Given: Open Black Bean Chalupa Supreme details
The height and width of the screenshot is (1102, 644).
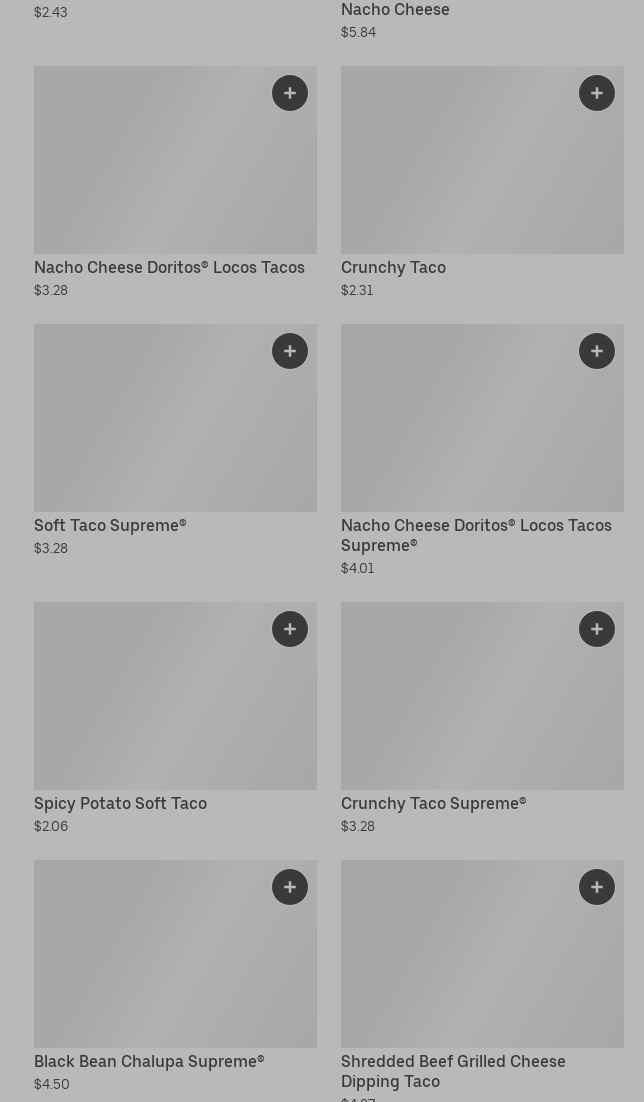Looking at the screenshot, I should tap(149, 1062).
